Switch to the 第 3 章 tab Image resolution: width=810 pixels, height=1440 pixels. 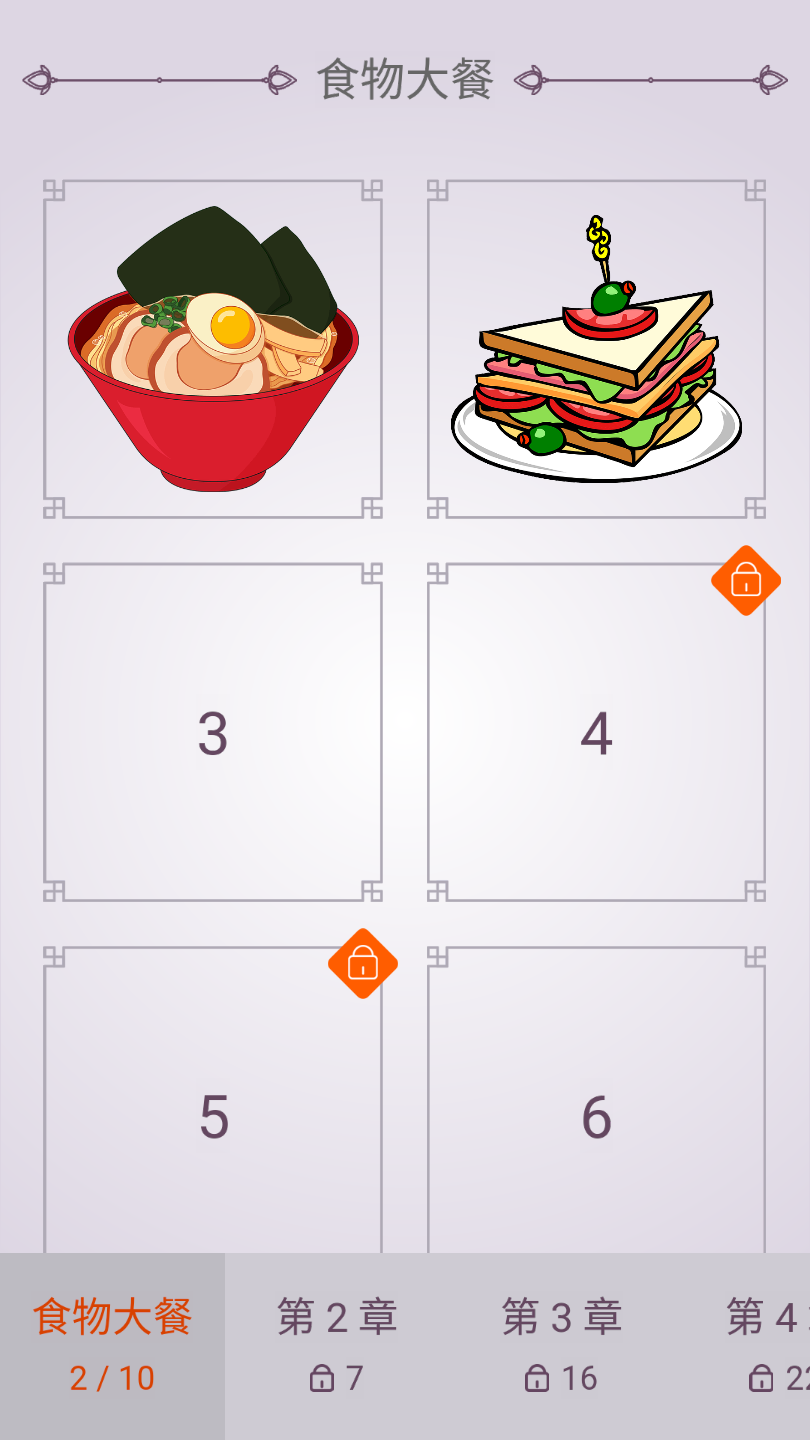point(562,1345)
